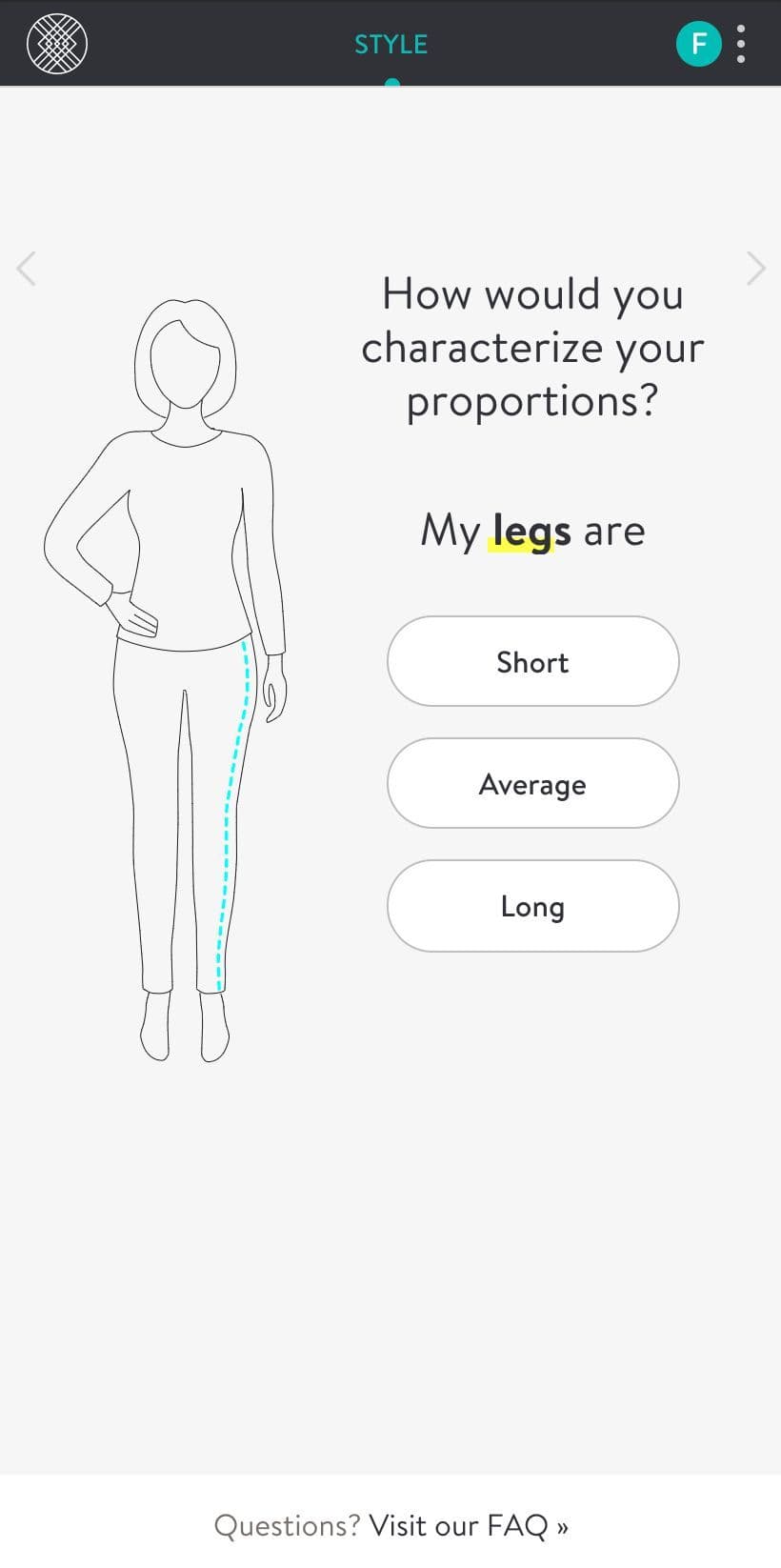Tap the Stitch Fix logo icon
The height and width of the screenshot is (1568, 781).
(x=57, y=44)
